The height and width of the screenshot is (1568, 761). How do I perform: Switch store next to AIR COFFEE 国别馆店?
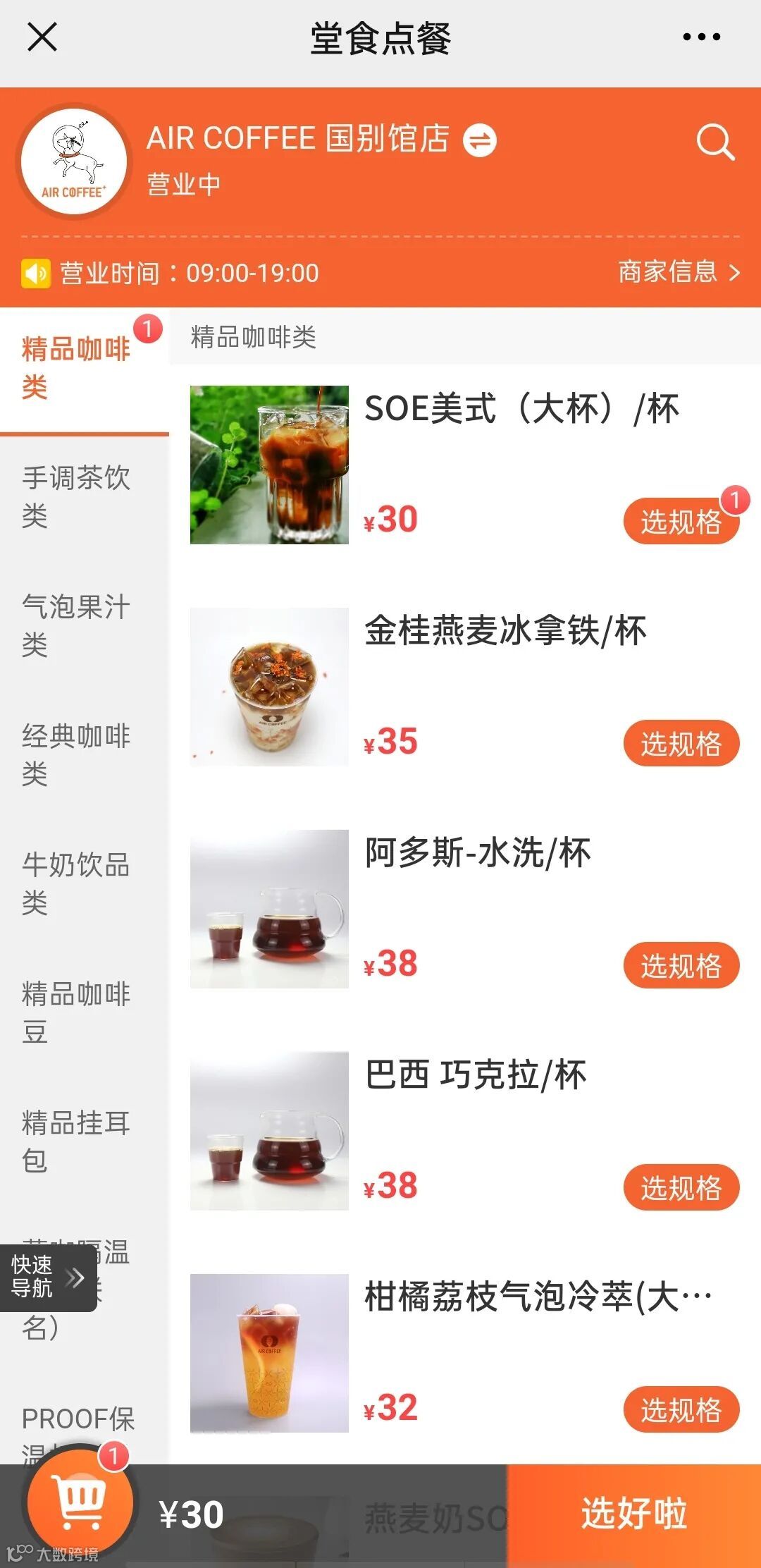[x=480, y=140]
